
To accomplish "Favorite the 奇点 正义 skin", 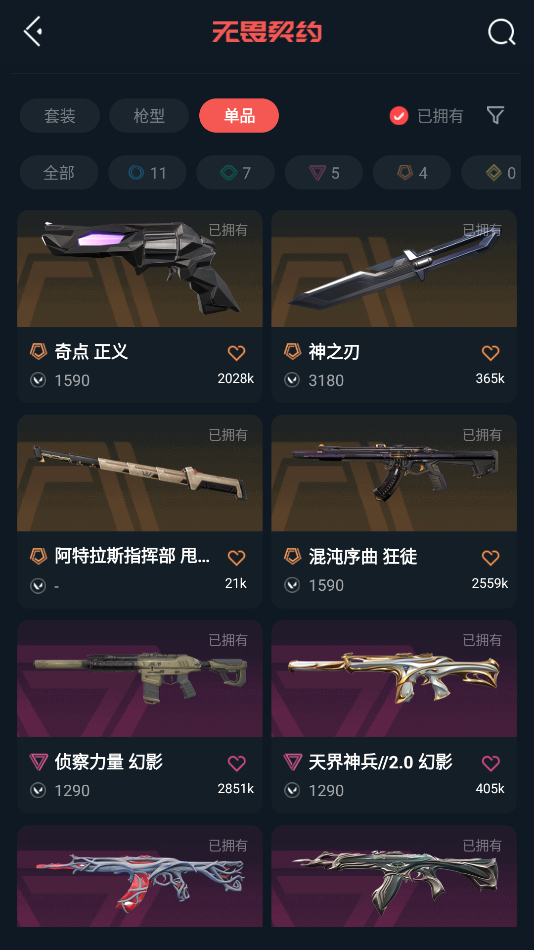I will point(236,353).
